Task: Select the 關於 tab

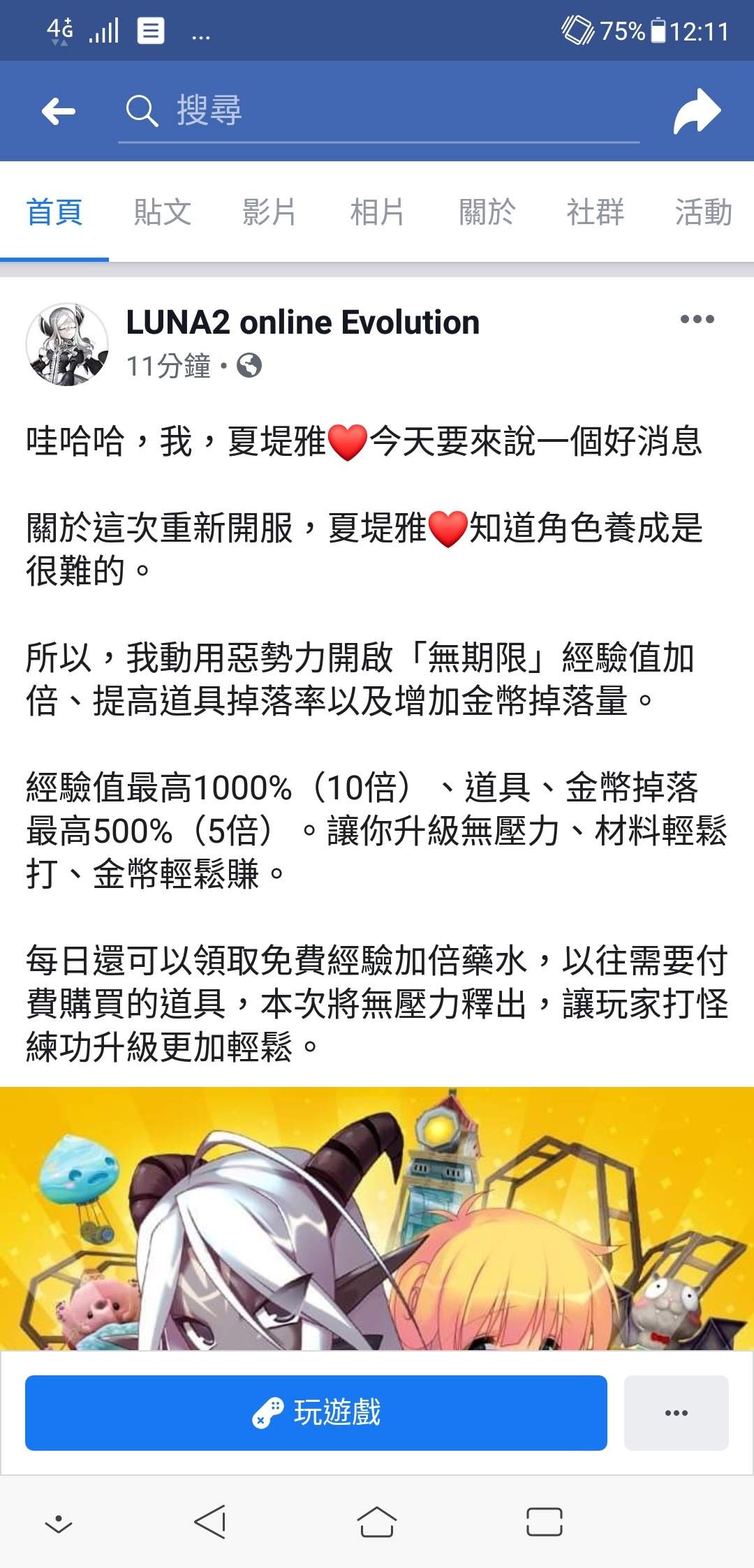Action: point(486,212)
